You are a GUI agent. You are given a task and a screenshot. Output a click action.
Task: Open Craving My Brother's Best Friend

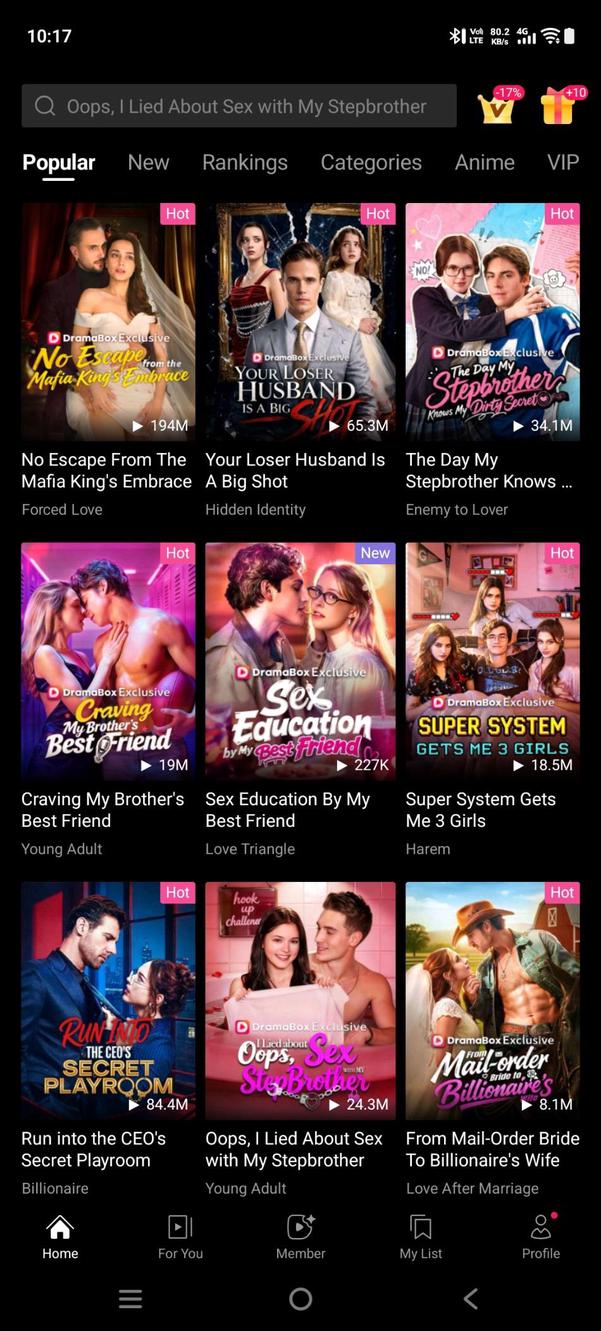pyautogui.click(x=108, y=661)
